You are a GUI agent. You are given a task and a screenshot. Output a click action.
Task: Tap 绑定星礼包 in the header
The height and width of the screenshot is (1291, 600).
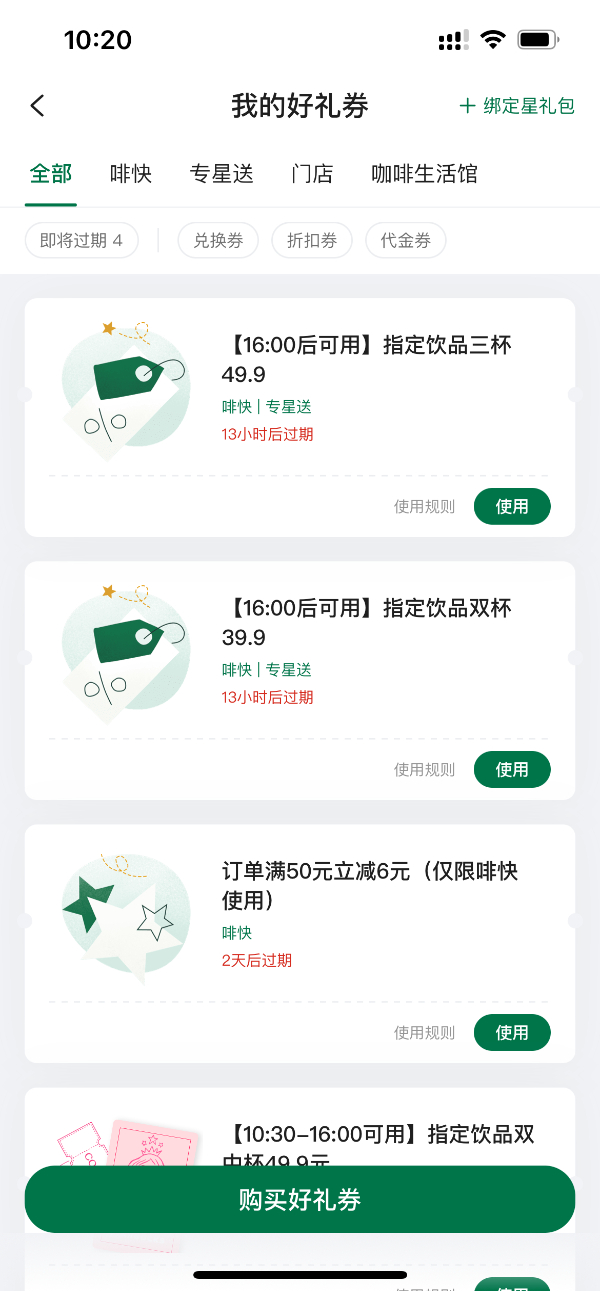pyautogui.click(x=517, y=106)
